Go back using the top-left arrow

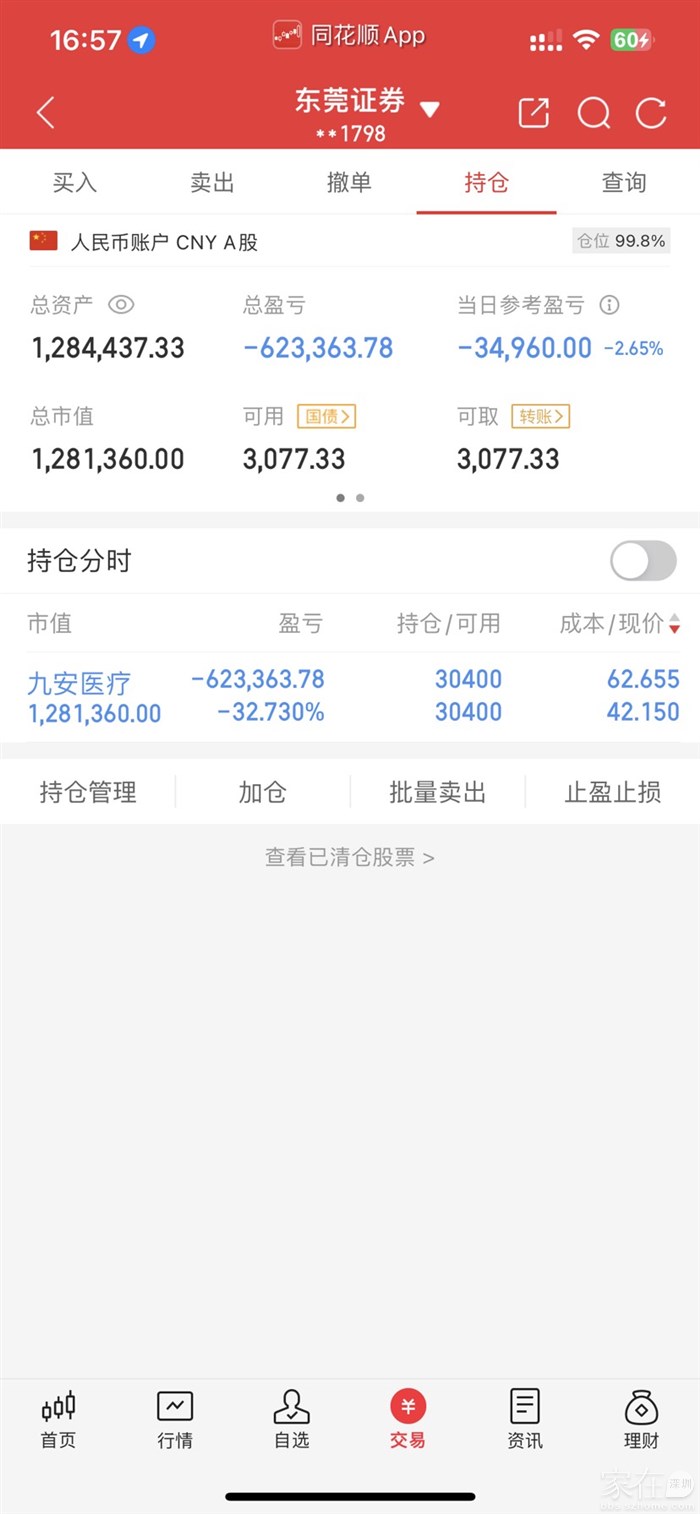[46, 113]
